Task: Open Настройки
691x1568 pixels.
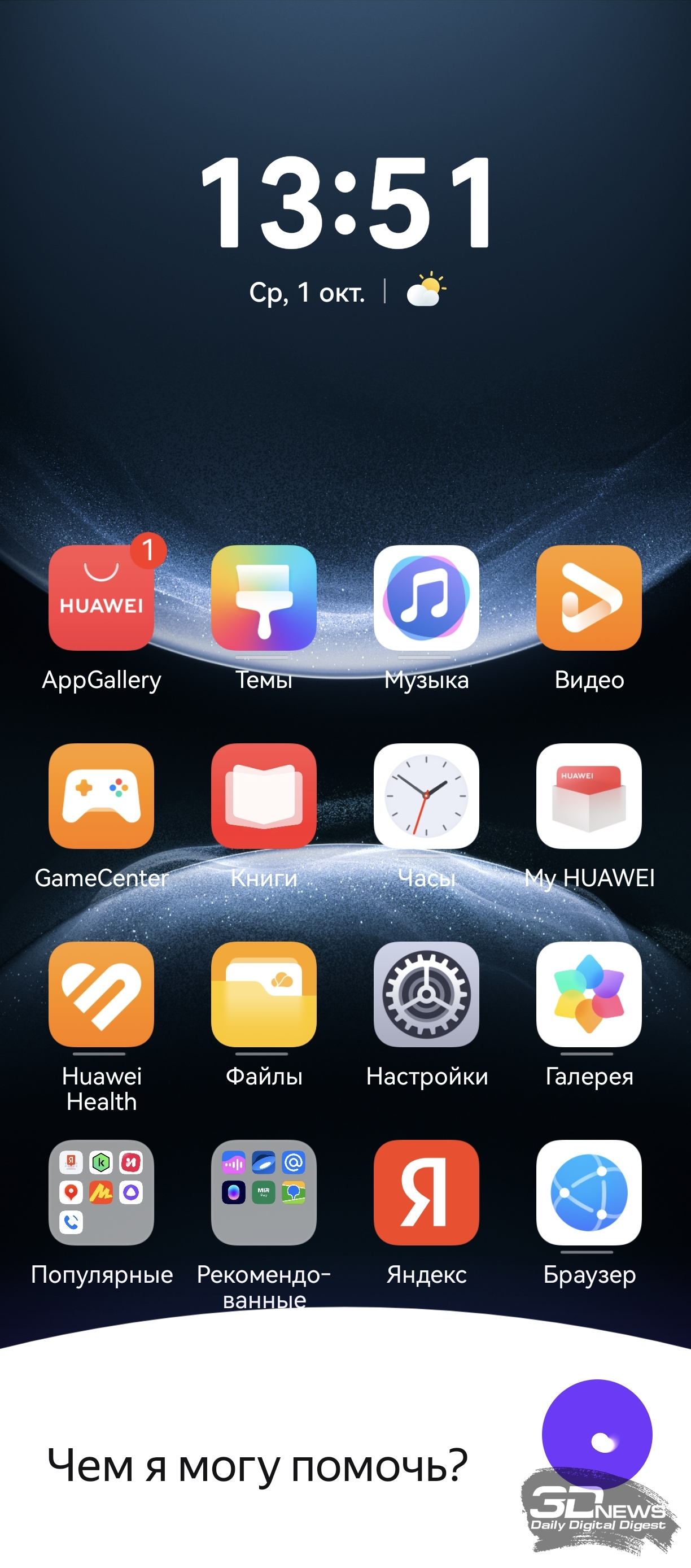Action: pos(426,994)
